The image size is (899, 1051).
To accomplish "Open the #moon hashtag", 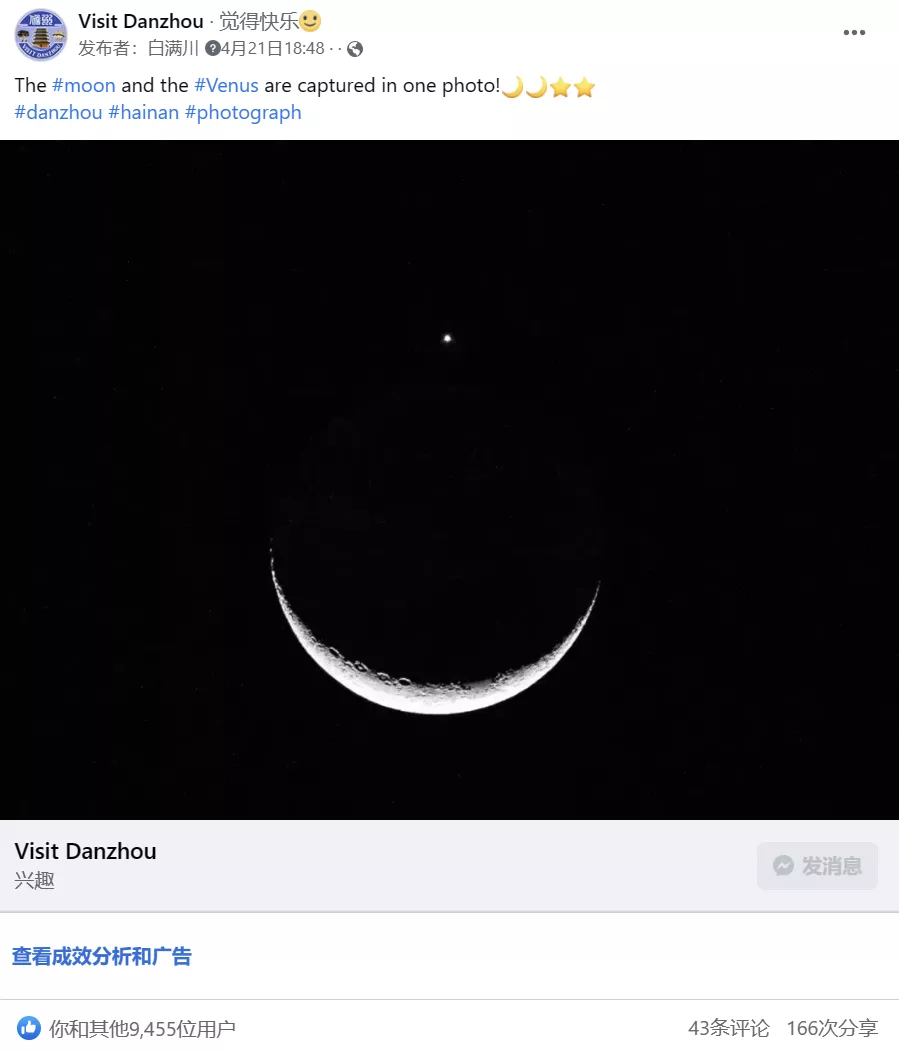I will pyautogui.click(x=84, y=86).
